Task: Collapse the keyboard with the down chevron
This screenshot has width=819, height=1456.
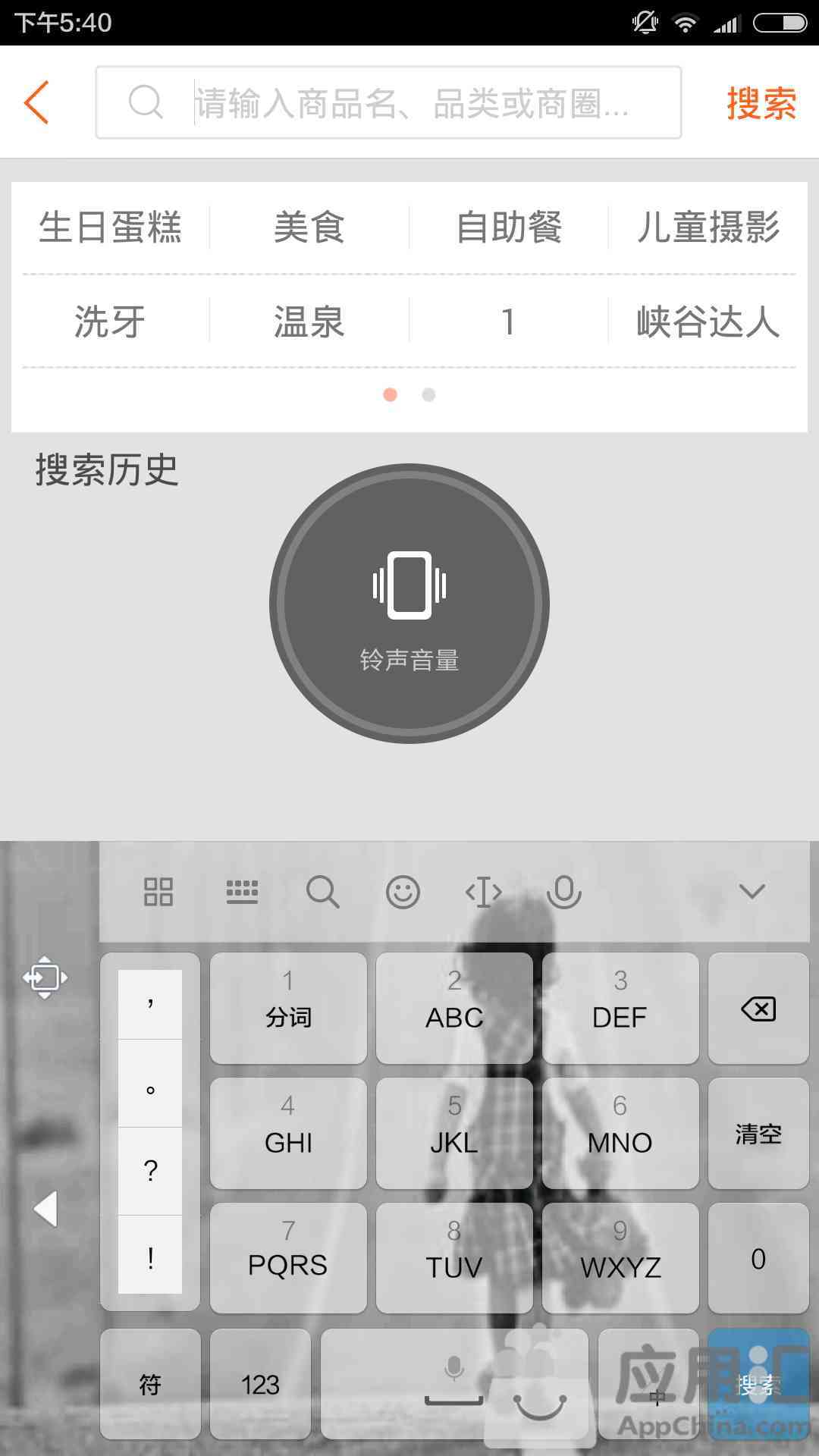Action: [752, 892]
